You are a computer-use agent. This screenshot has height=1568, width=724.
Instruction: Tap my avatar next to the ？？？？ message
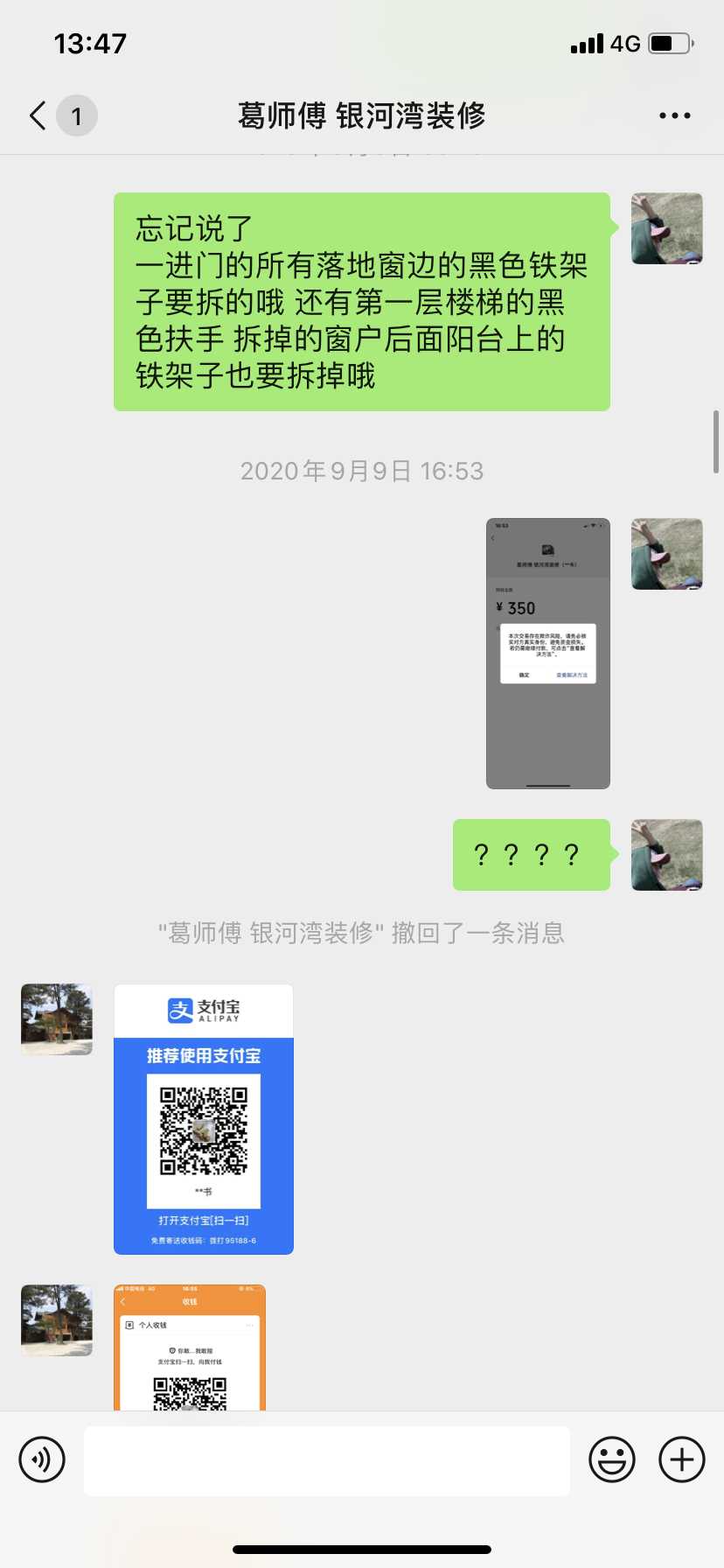[666, 855]
